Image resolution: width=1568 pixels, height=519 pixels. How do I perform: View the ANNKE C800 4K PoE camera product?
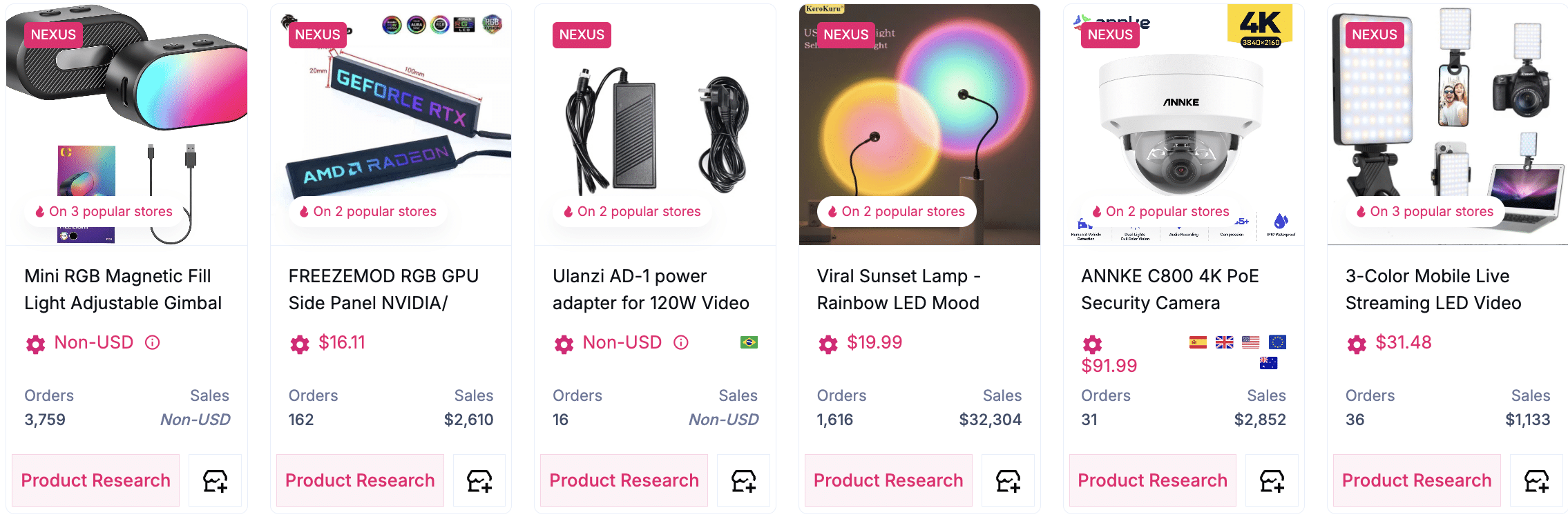tap(1169, 289)
